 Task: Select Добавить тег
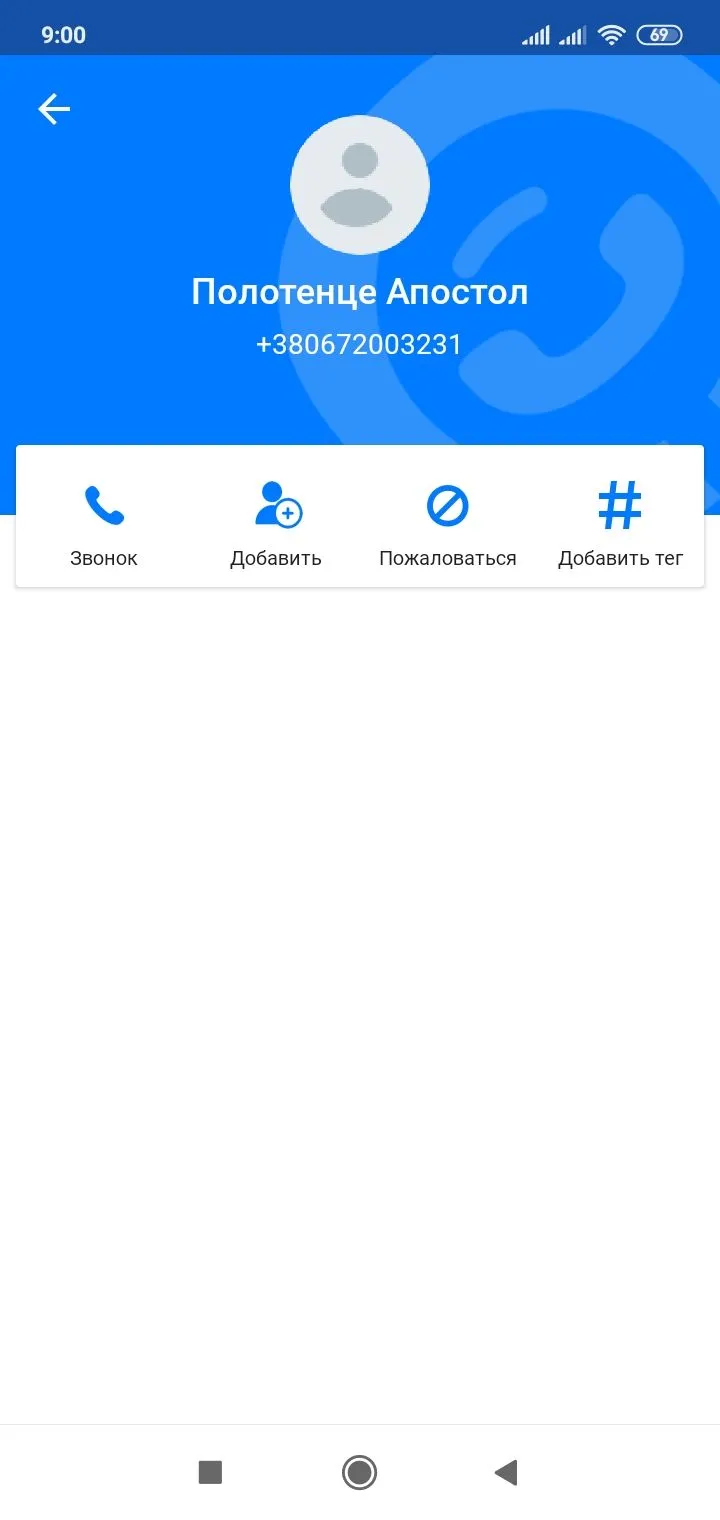[x=620, y=523]
